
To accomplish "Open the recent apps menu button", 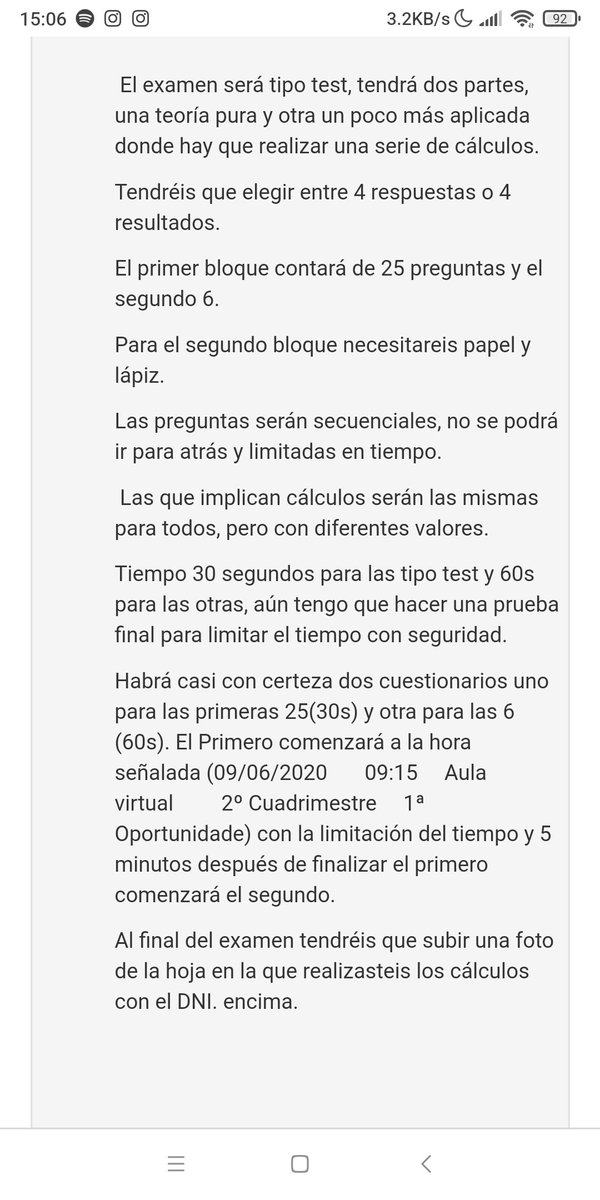I will click(x=175, y=1163).
